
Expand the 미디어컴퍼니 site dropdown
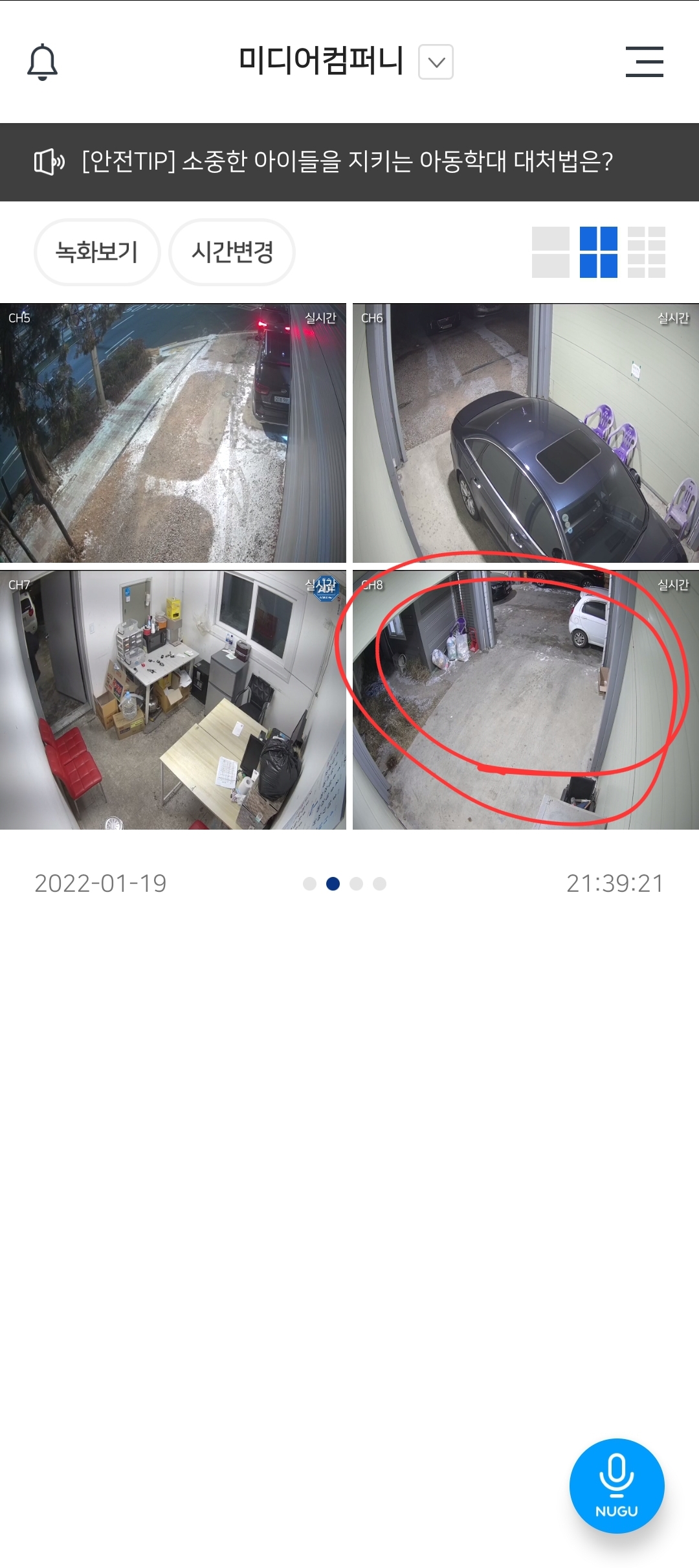click(436, 62)
